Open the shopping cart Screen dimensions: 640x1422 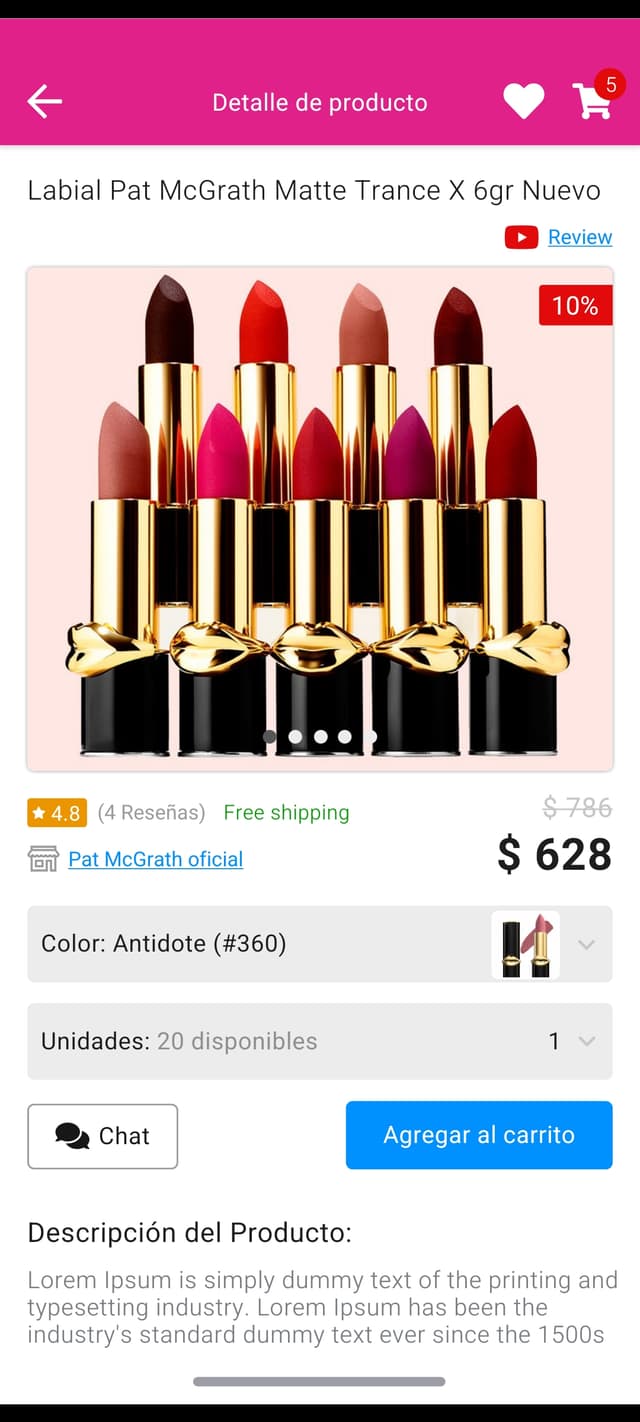(593, 101)
